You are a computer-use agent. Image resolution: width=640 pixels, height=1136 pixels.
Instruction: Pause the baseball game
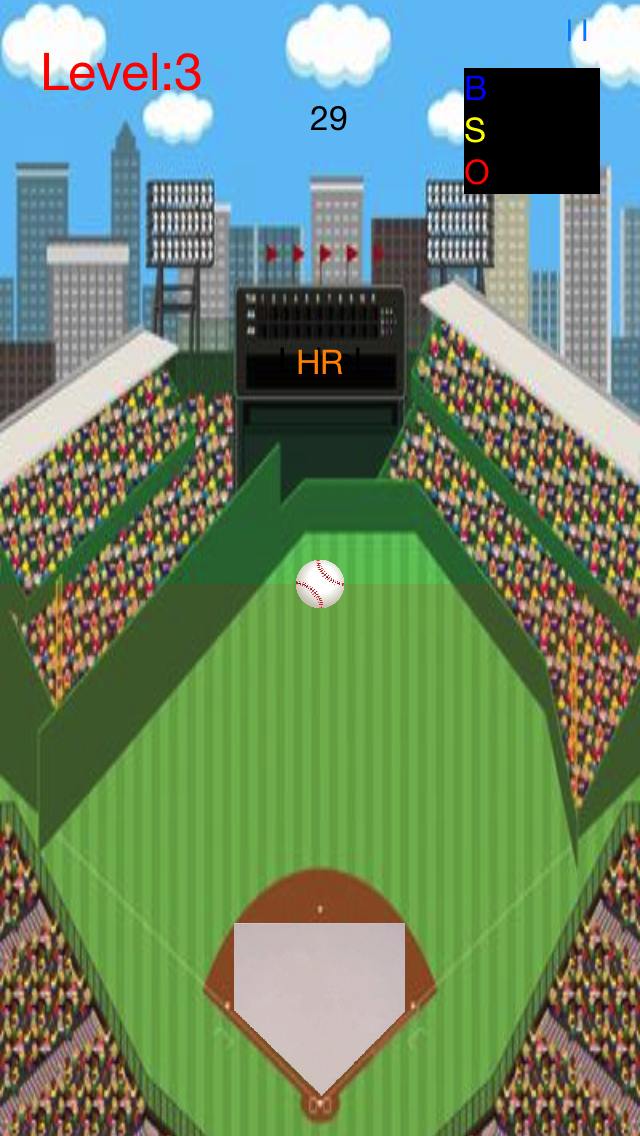pos(577,31)
